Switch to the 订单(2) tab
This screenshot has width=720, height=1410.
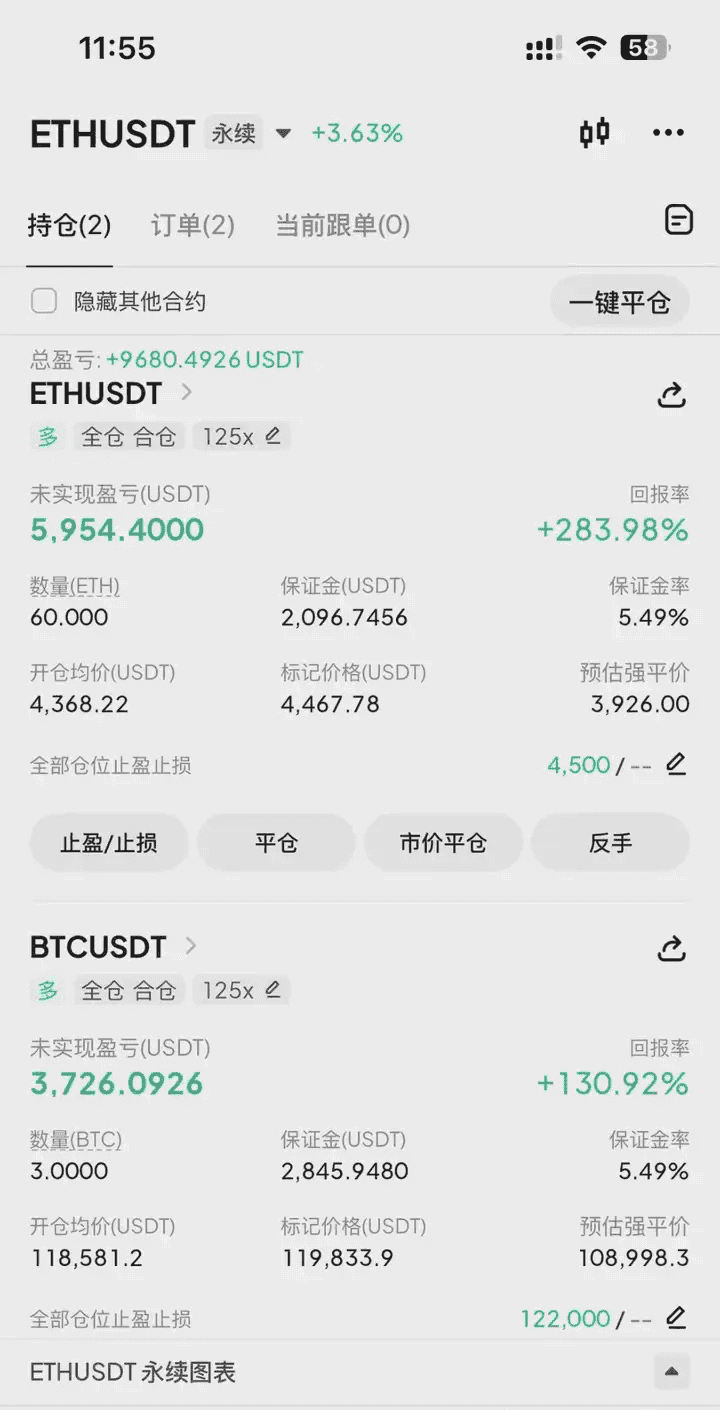192,225
